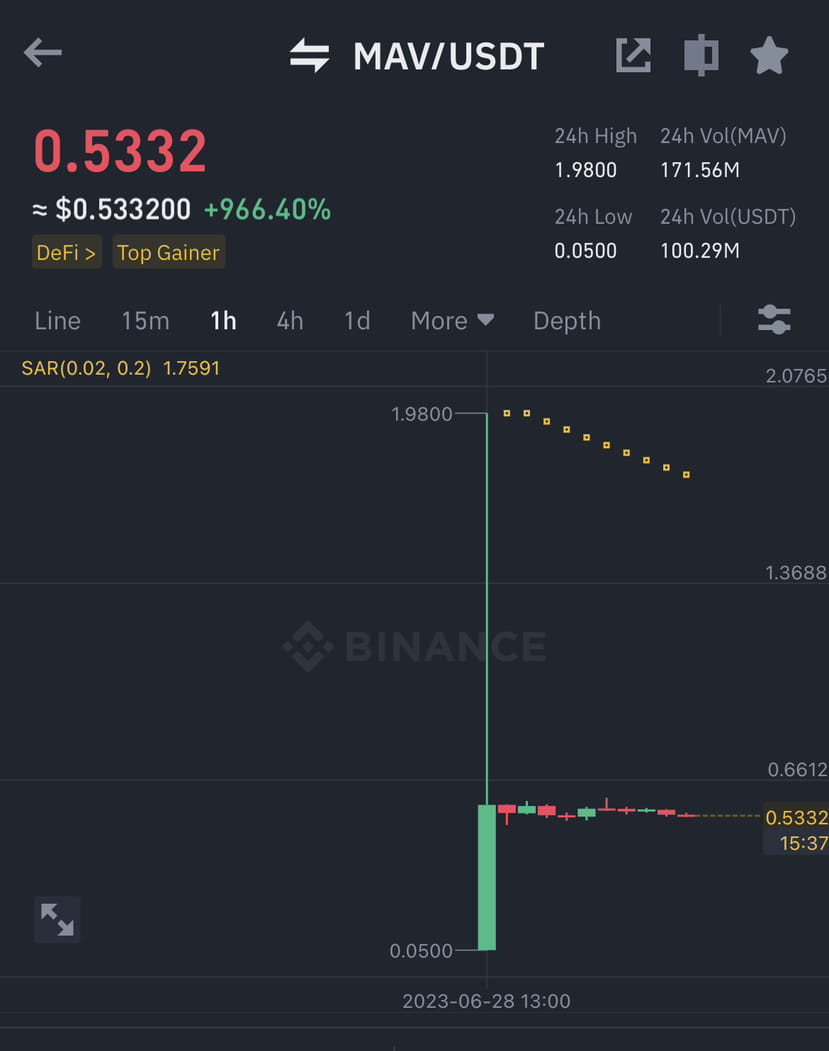Expand chart to fullscreen with diagonal arrows icon
829x1051 pixels.
point(57,919)
